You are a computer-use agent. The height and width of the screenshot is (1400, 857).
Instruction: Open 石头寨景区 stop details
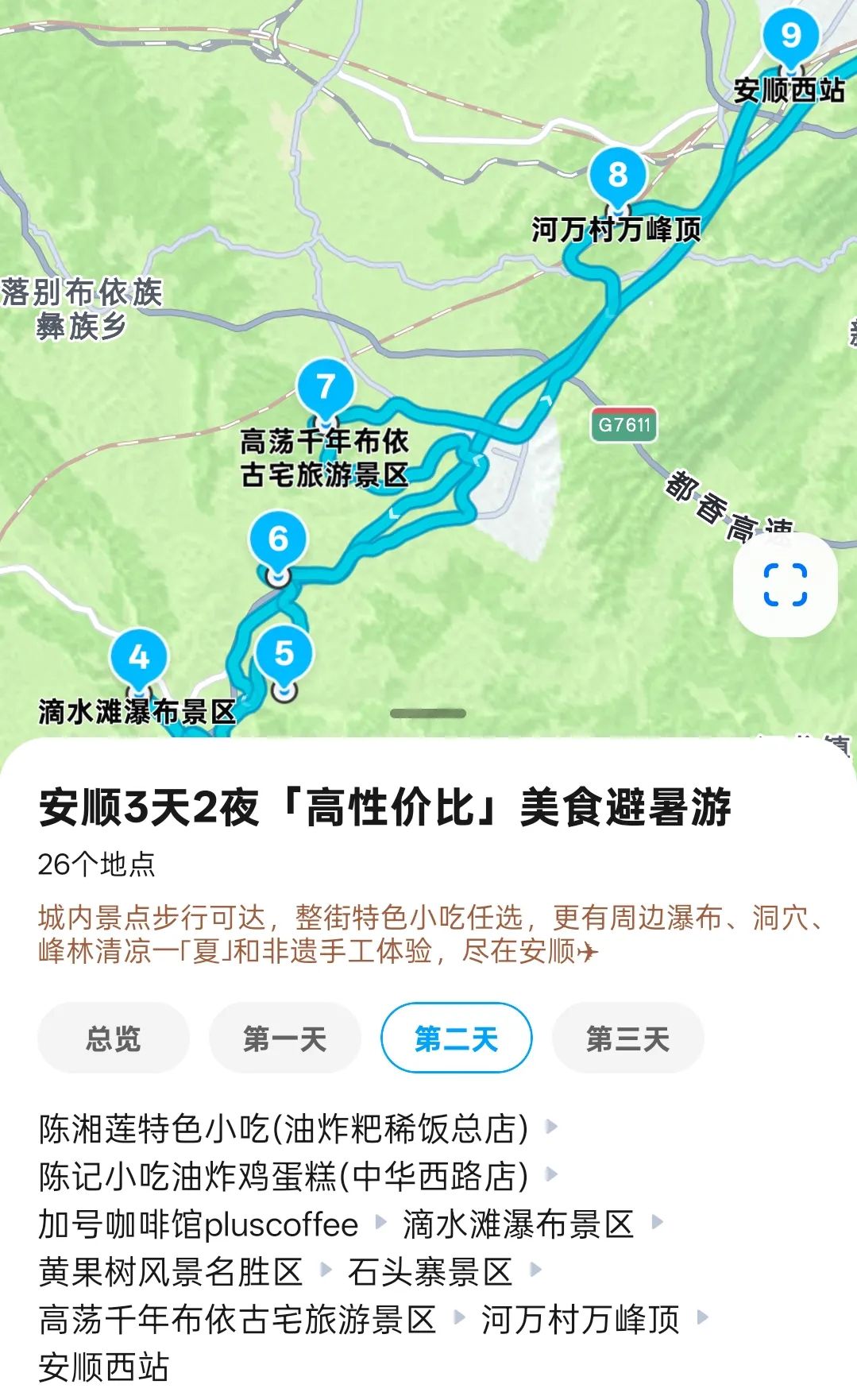coord(430,1272)
